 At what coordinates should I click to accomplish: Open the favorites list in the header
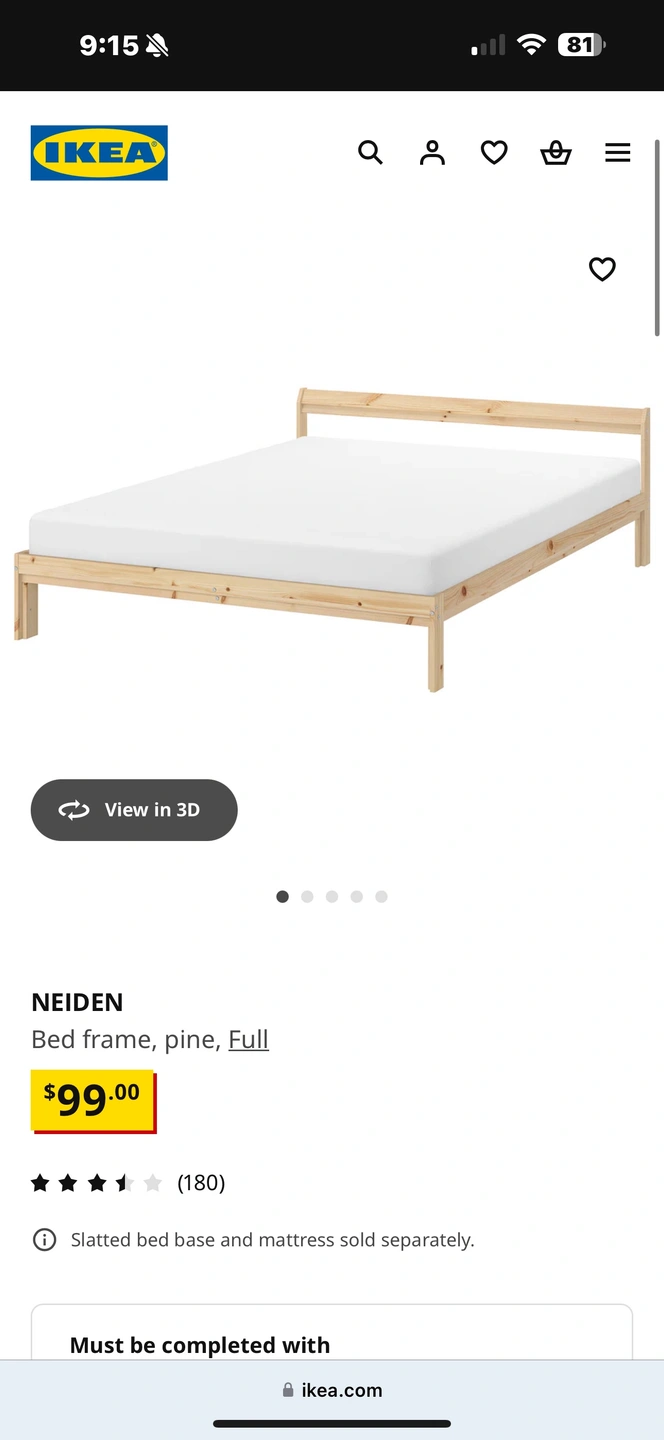(494, 152)
